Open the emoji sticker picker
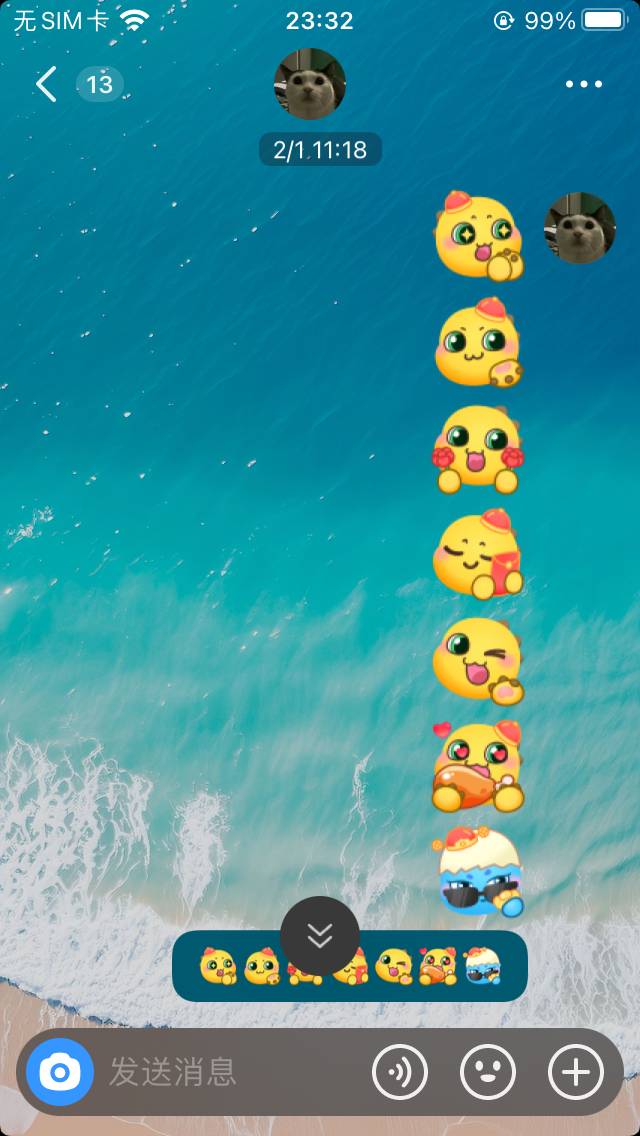 pos(488,1073)
